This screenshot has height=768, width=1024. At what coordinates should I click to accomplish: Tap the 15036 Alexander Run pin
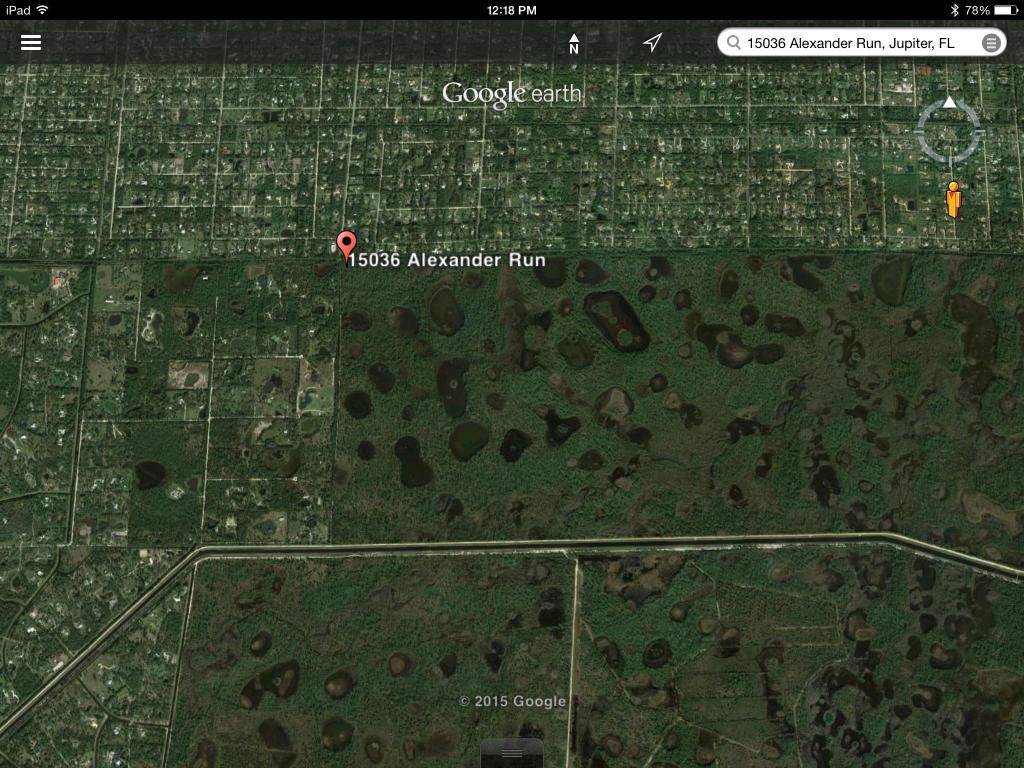click(x=346, y=245)
